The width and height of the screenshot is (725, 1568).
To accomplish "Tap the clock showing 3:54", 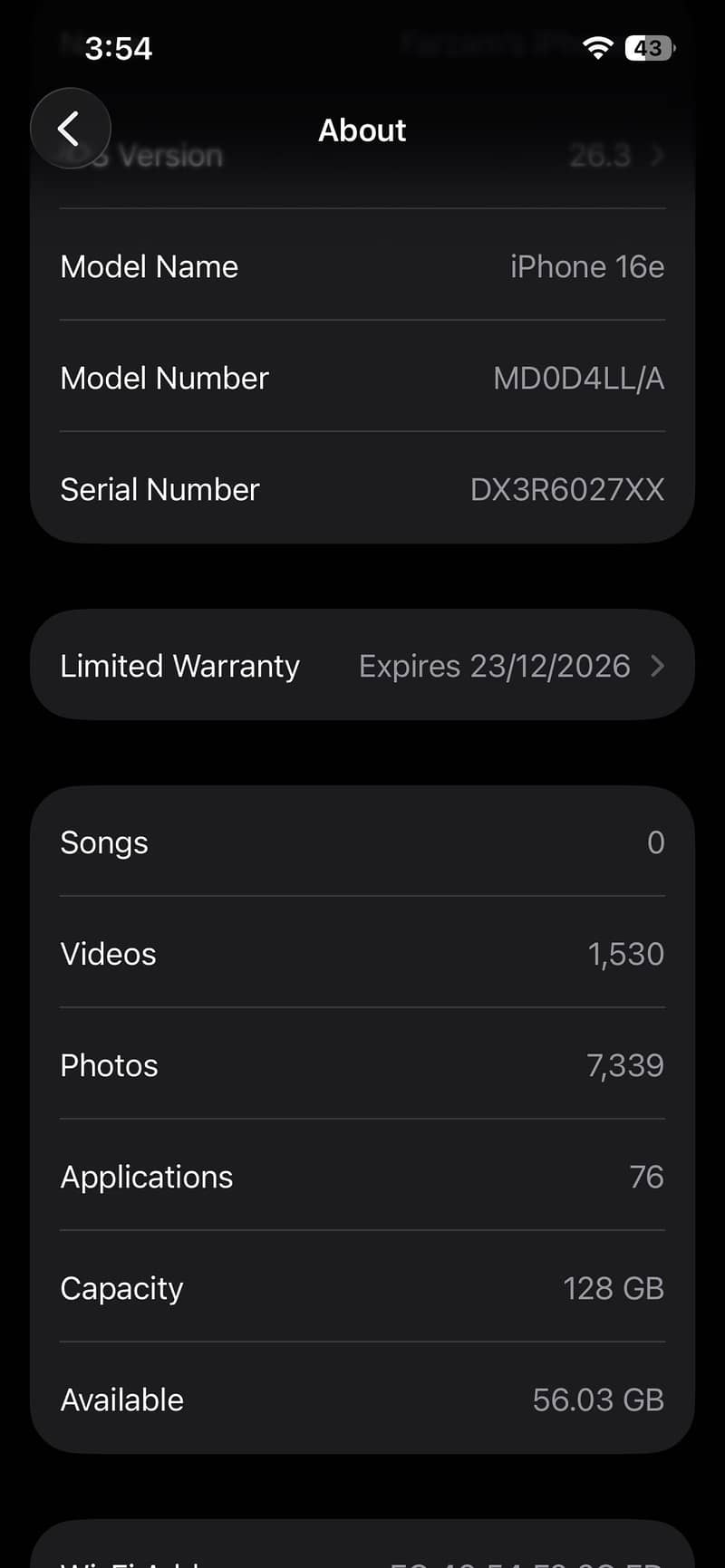I will click(118, 48).
